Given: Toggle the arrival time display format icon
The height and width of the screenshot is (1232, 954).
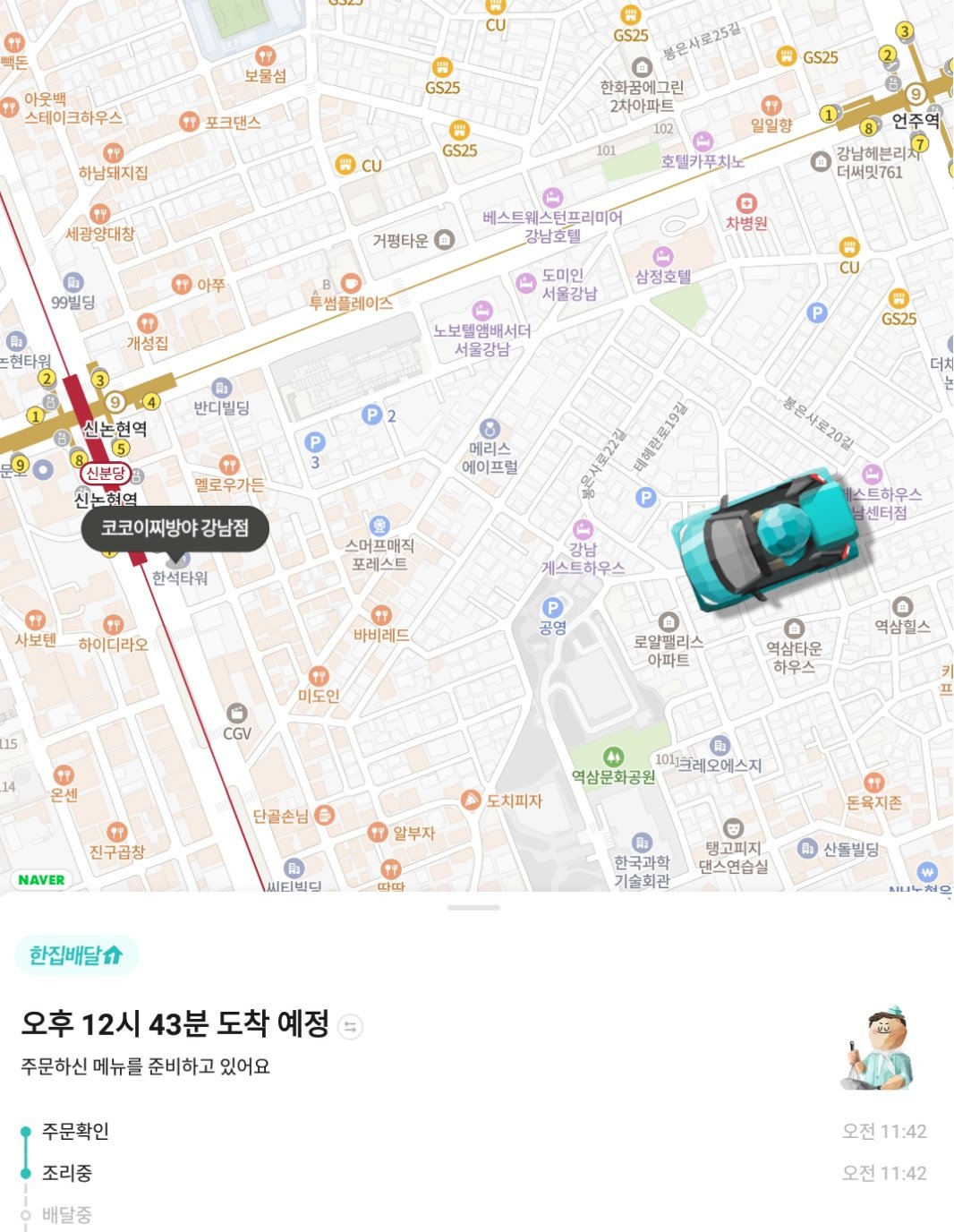Looking at the screenshot, I should pyautogui.click(x=351, y=1026).
